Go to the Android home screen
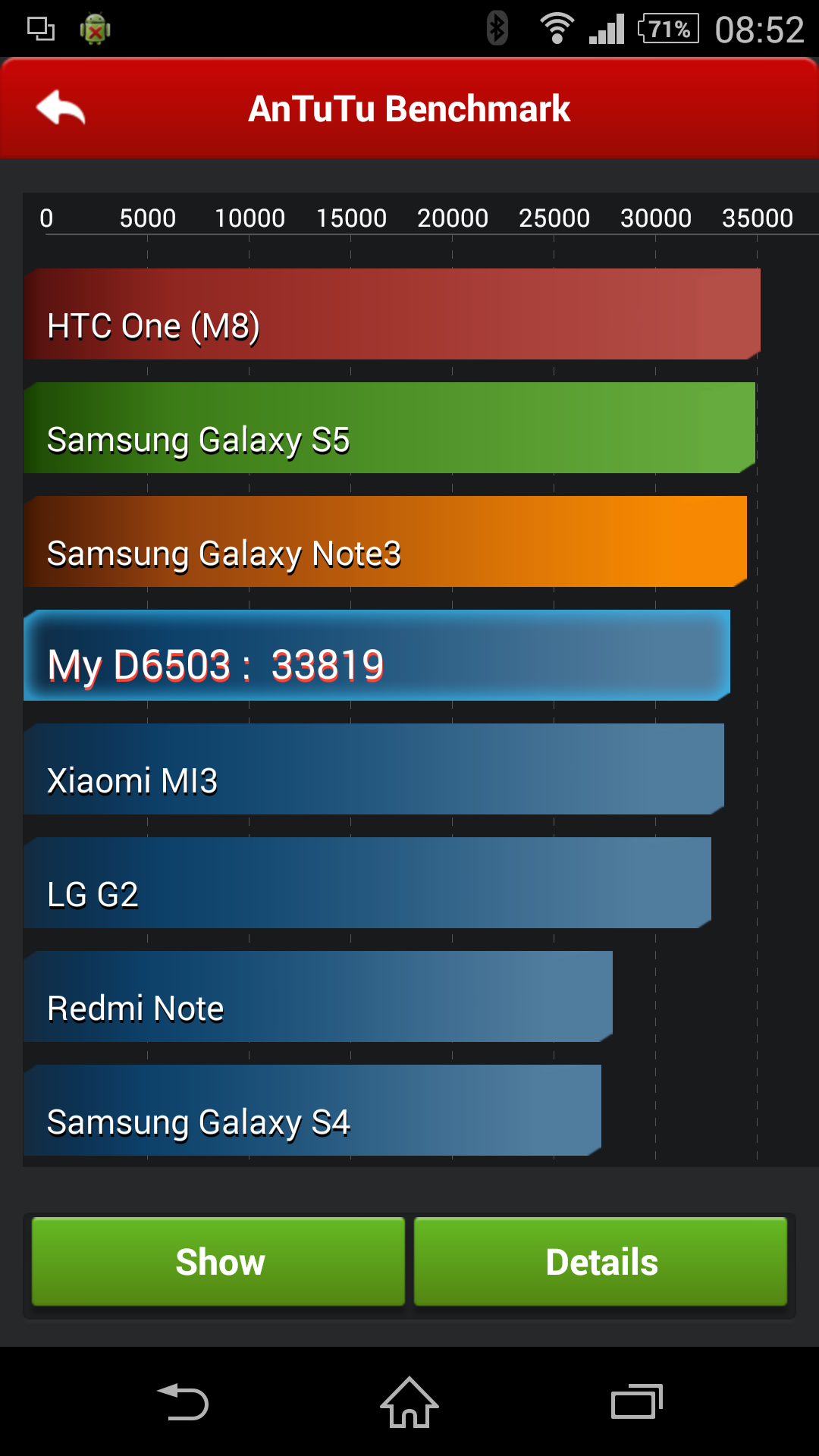 (409, 1403)
